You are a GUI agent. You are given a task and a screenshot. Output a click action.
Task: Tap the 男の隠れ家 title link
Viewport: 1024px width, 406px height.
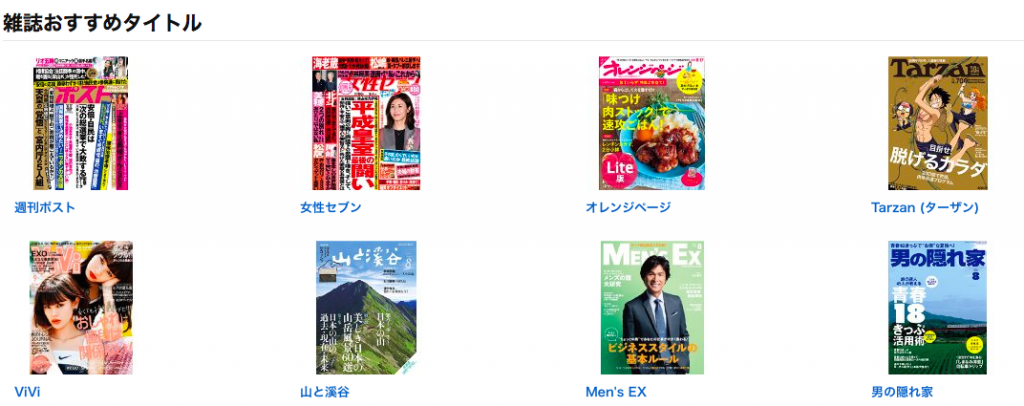pos(902,391)
